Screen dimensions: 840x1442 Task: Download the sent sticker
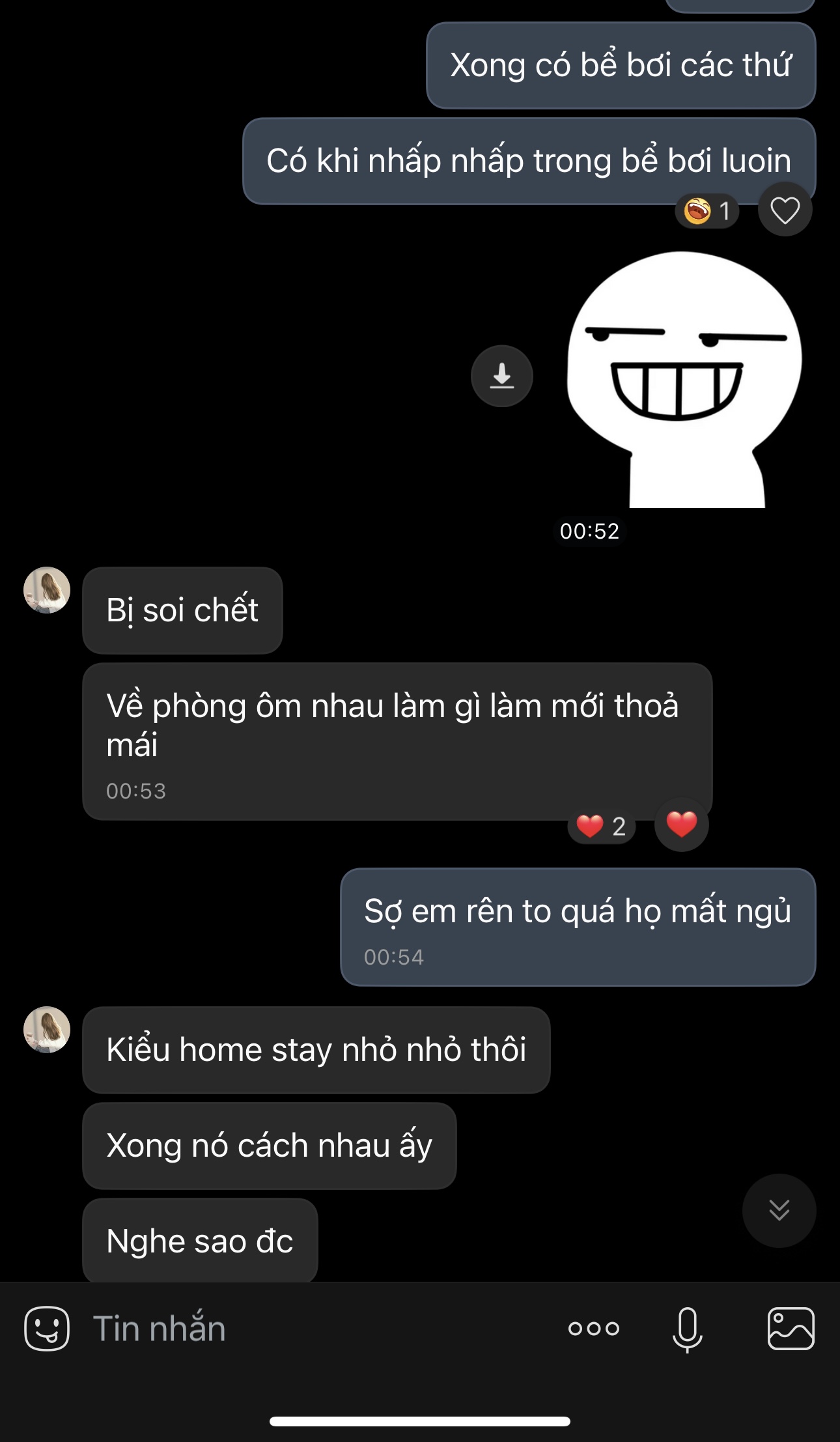[501, 376]
